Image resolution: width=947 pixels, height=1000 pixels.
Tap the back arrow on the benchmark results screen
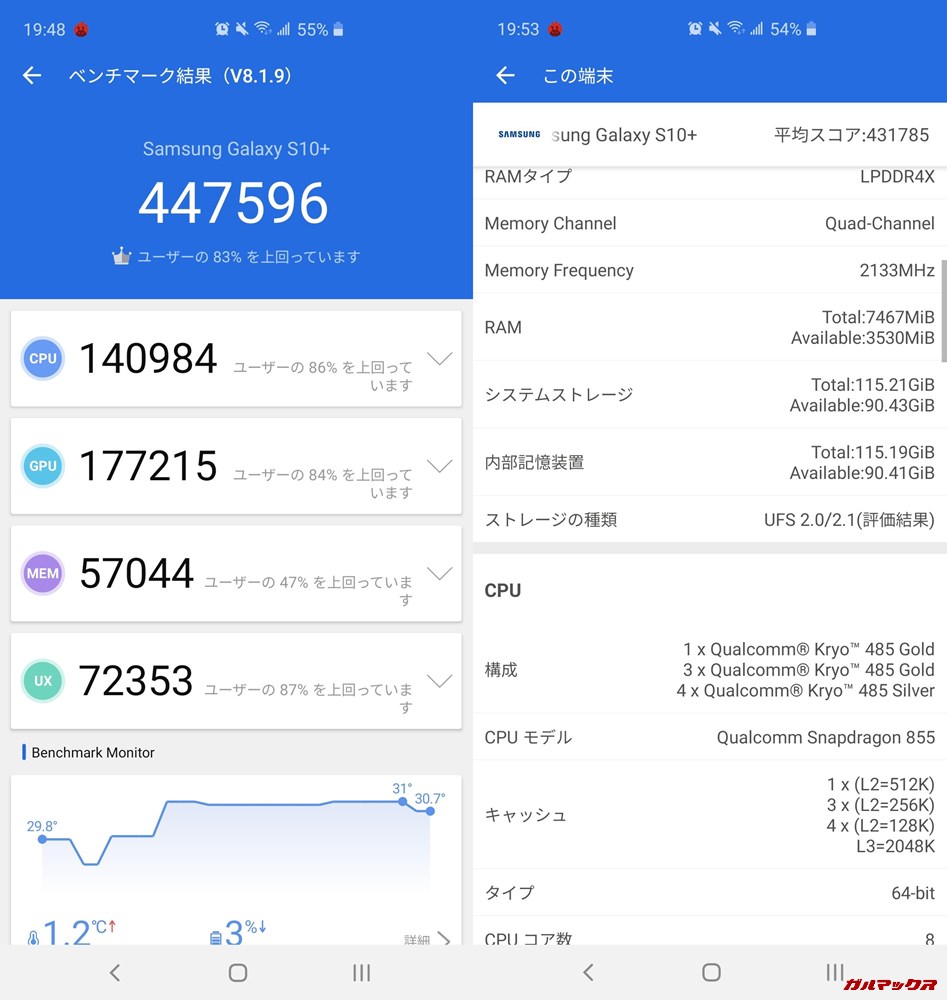tap(31, 75)
